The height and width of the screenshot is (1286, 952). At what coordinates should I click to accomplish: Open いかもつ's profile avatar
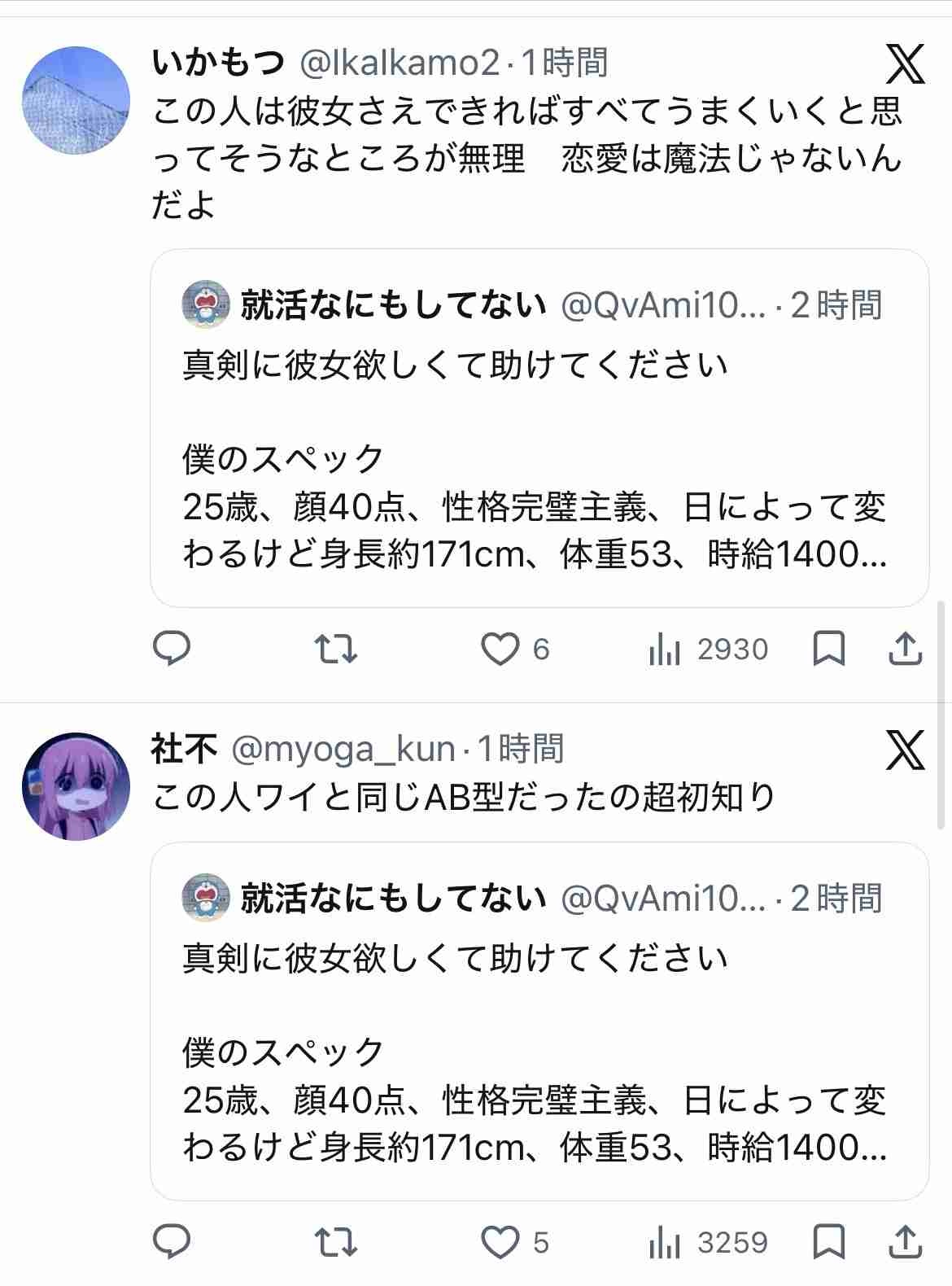75,100
